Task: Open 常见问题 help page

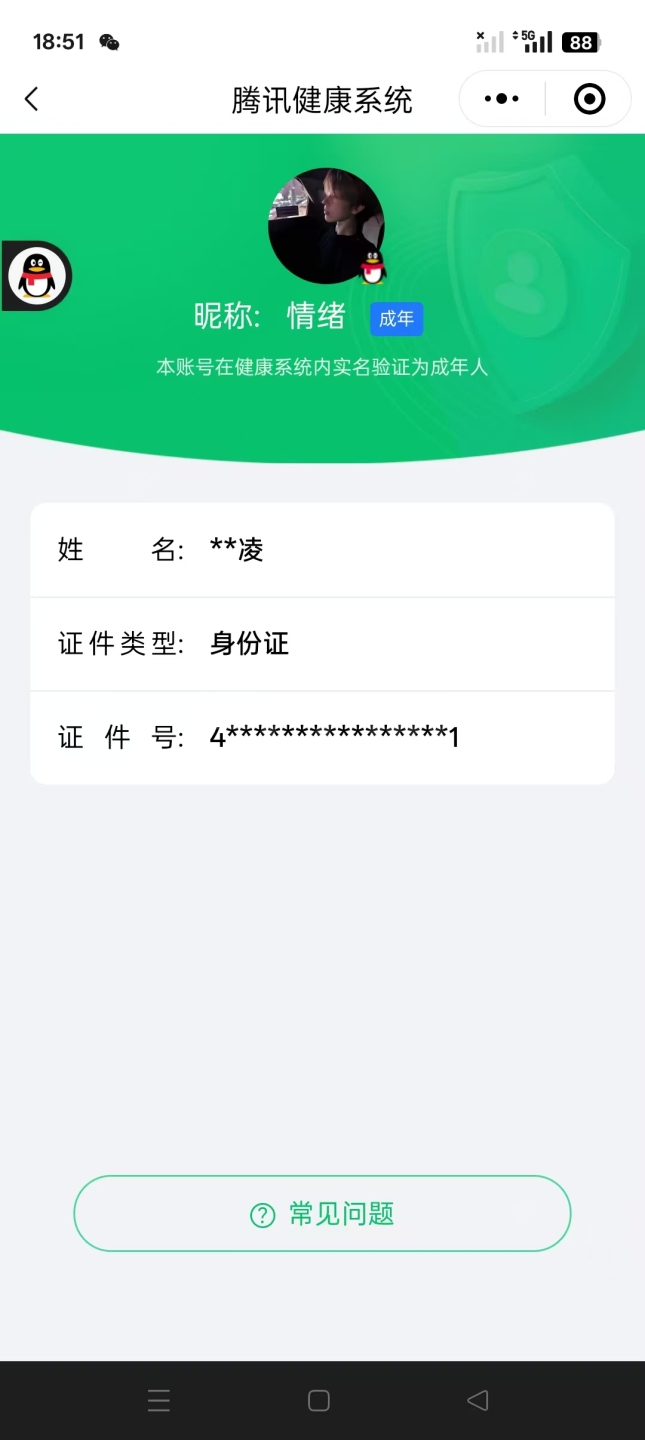Action: [x=322, y=1213]
